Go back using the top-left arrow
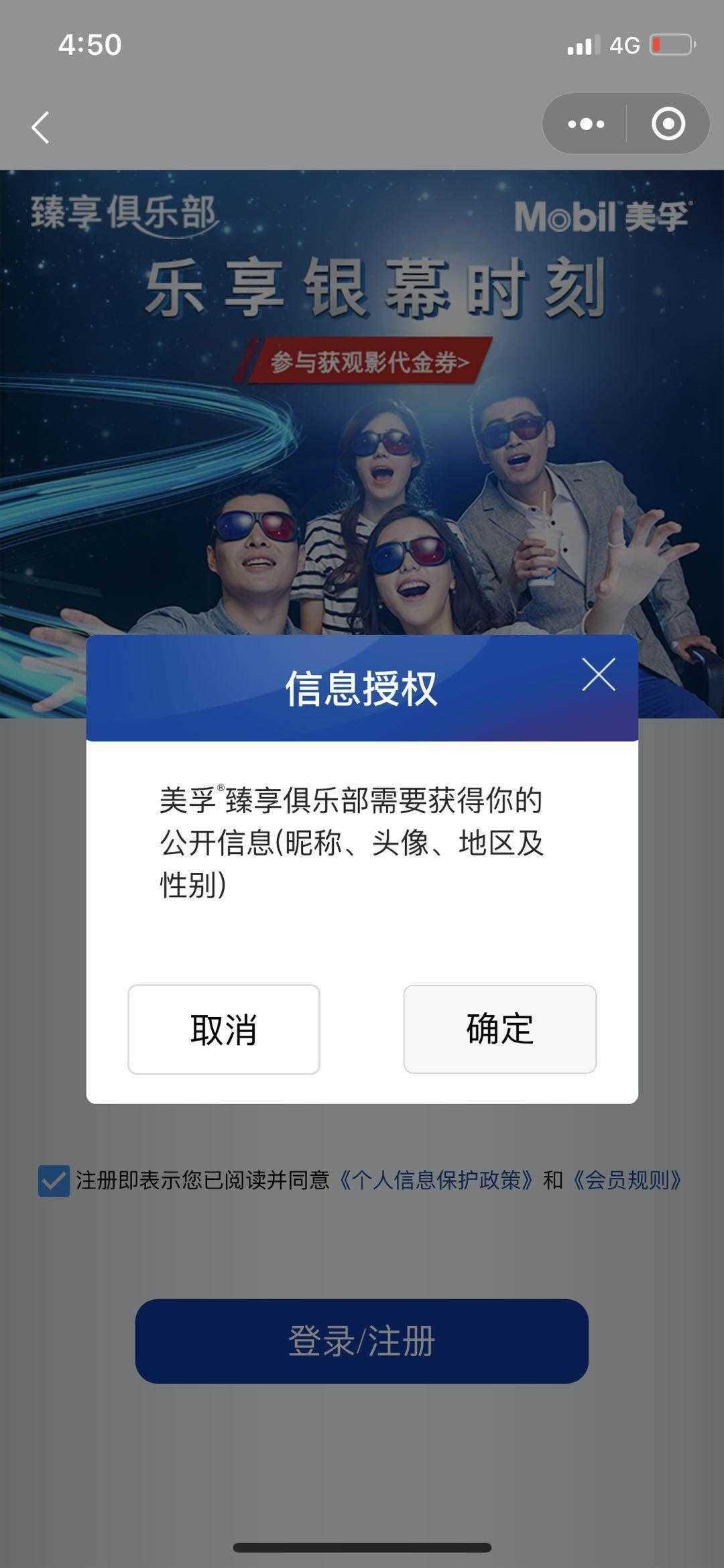 pyautogui.click(x=40, y=127)
